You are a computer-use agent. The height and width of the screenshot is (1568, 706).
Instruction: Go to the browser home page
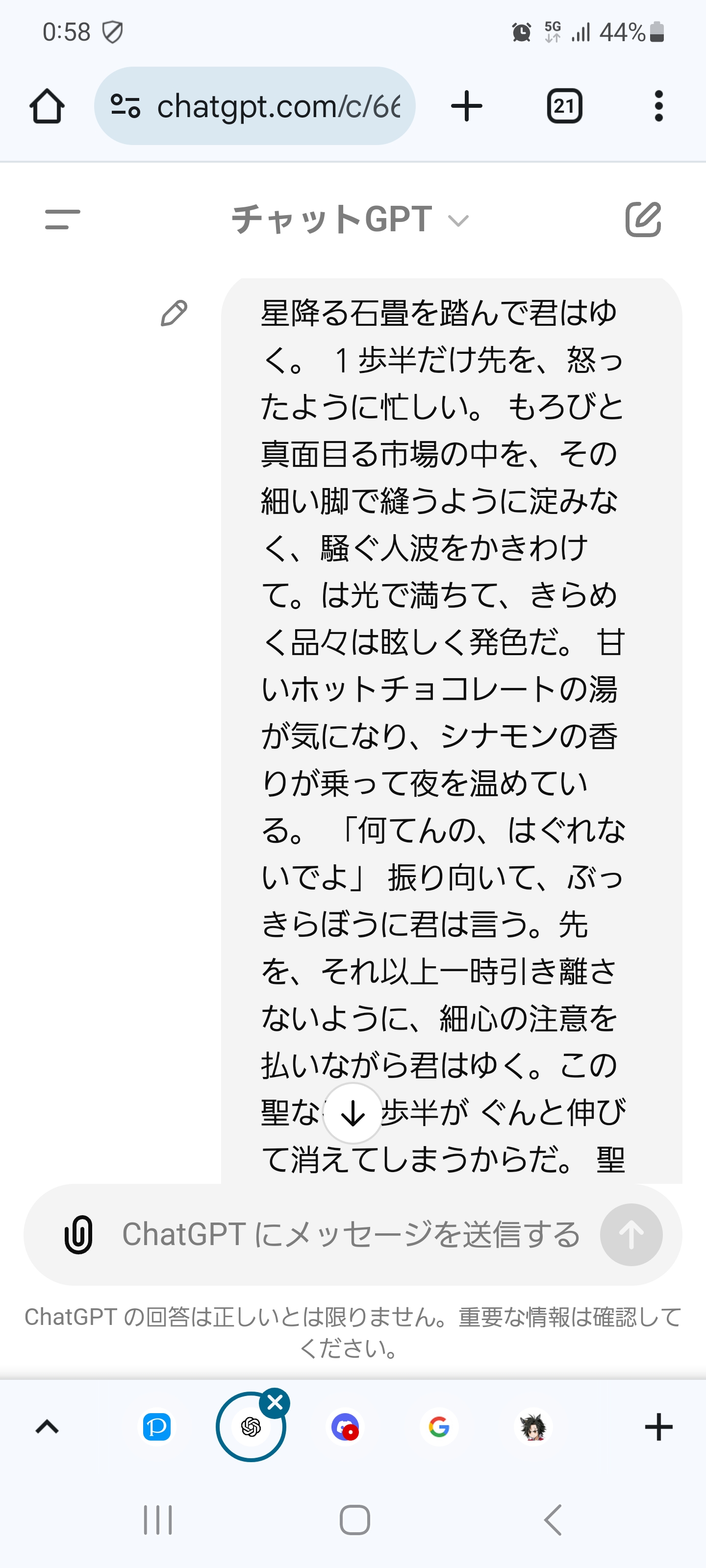point(47,106)
